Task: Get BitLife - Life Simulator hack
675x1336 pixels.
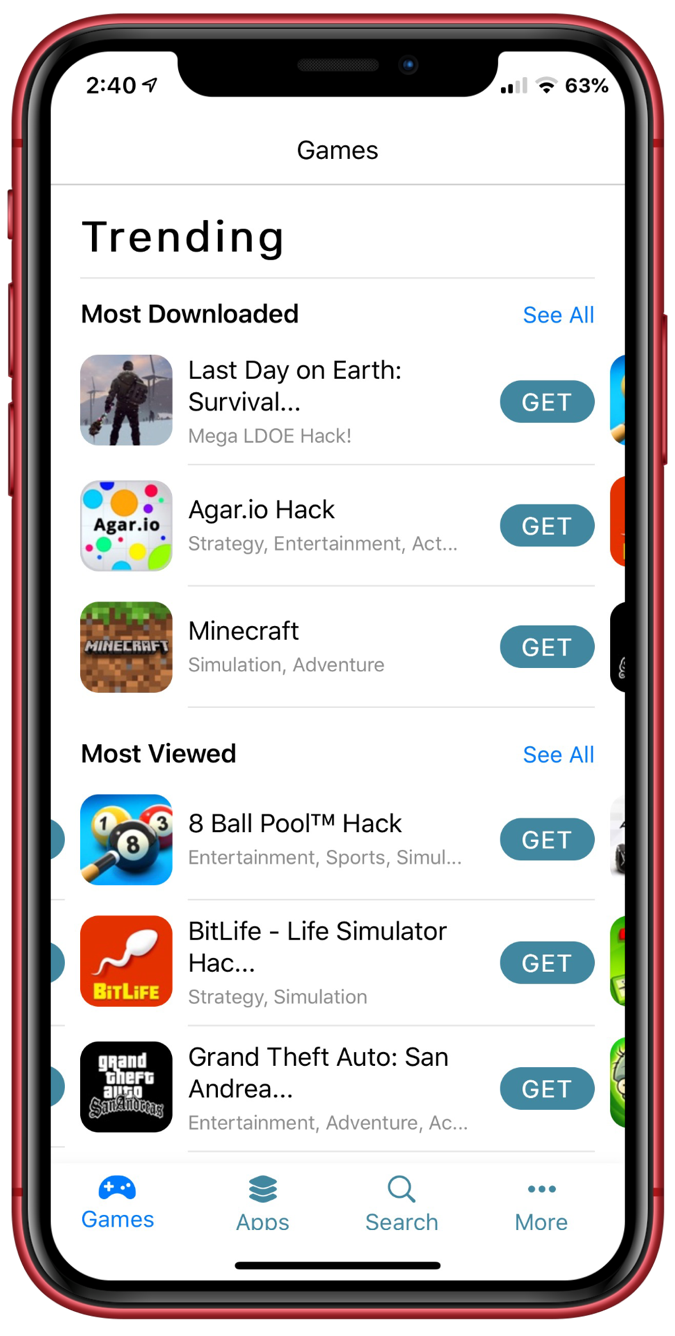Action: pos(546,963)
